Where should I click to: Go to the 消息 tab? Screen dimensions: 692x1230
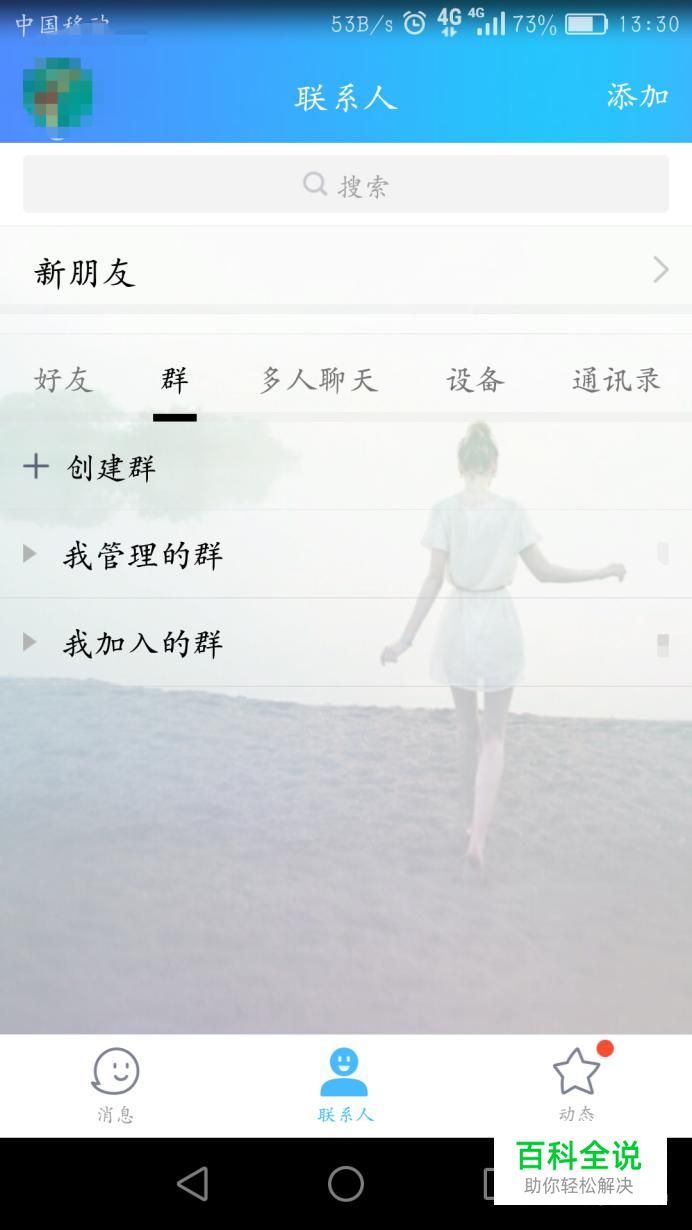click(x=115, y=1085)
